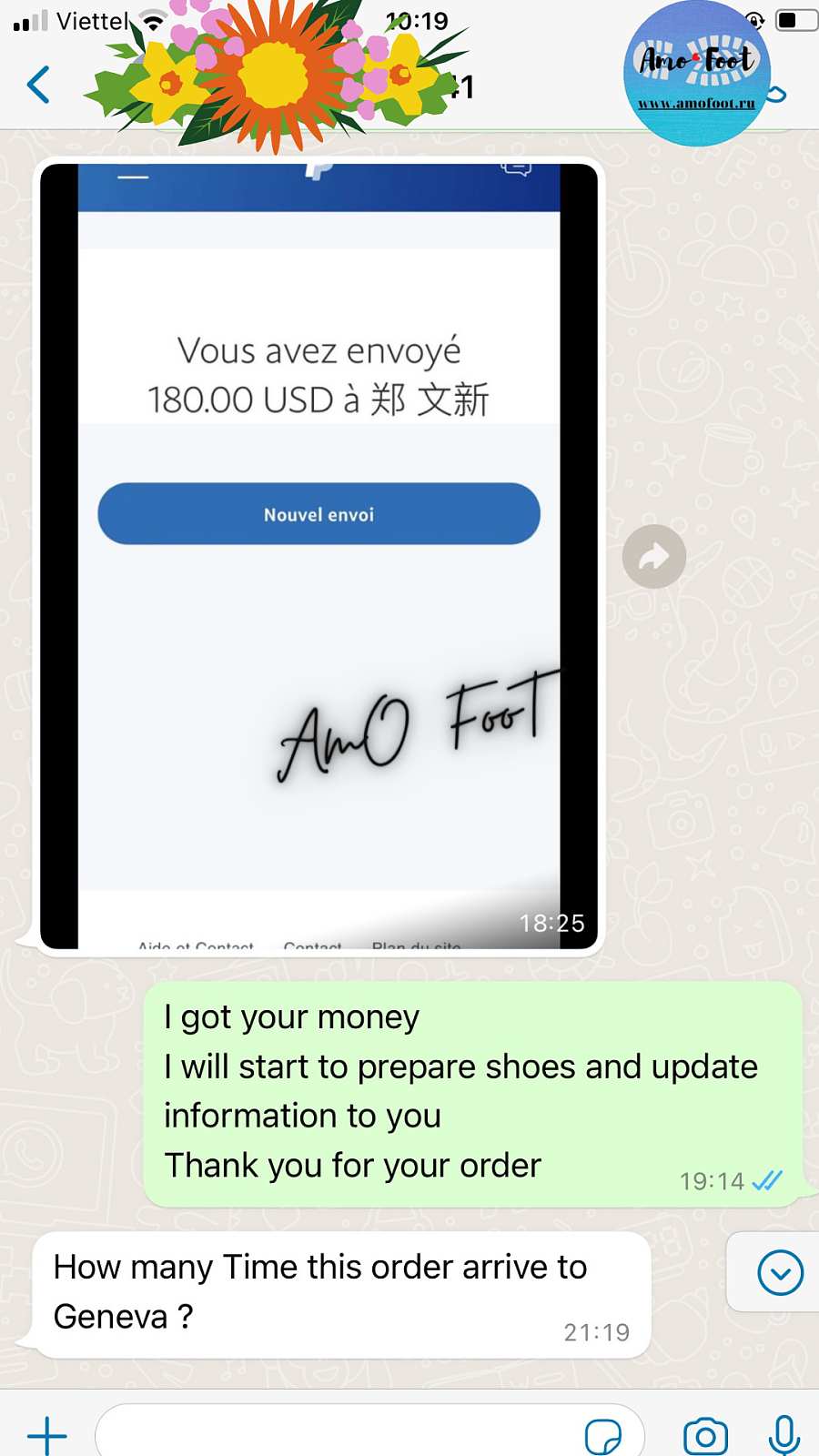Open the camera to take a photo
Screen dimensions: 819x1456
(x=705, y=1436)
